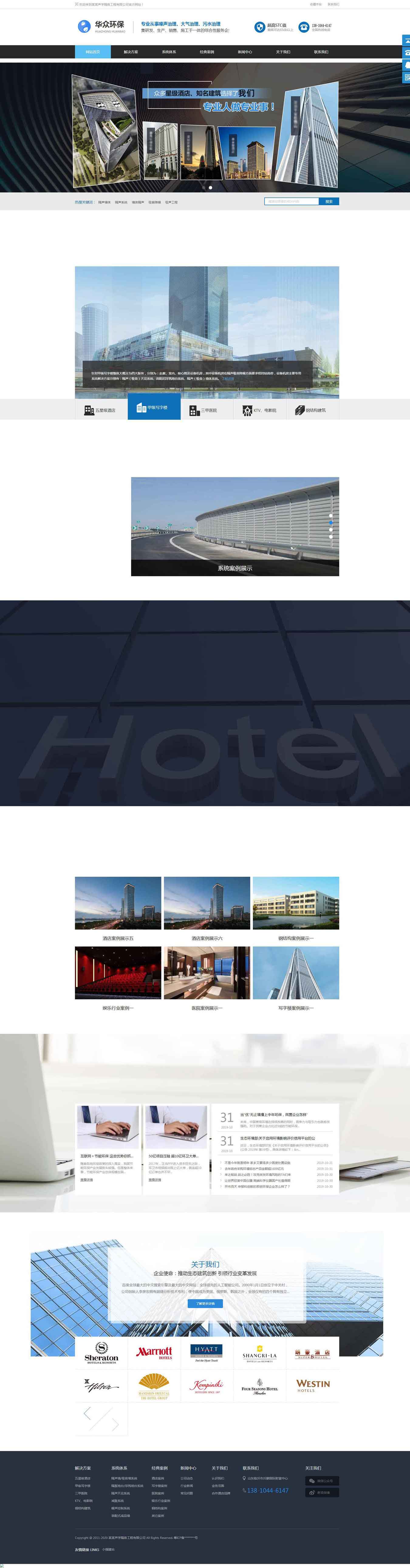Open 查看详情 under 互联网+节能环保 article

(87, 1180)
